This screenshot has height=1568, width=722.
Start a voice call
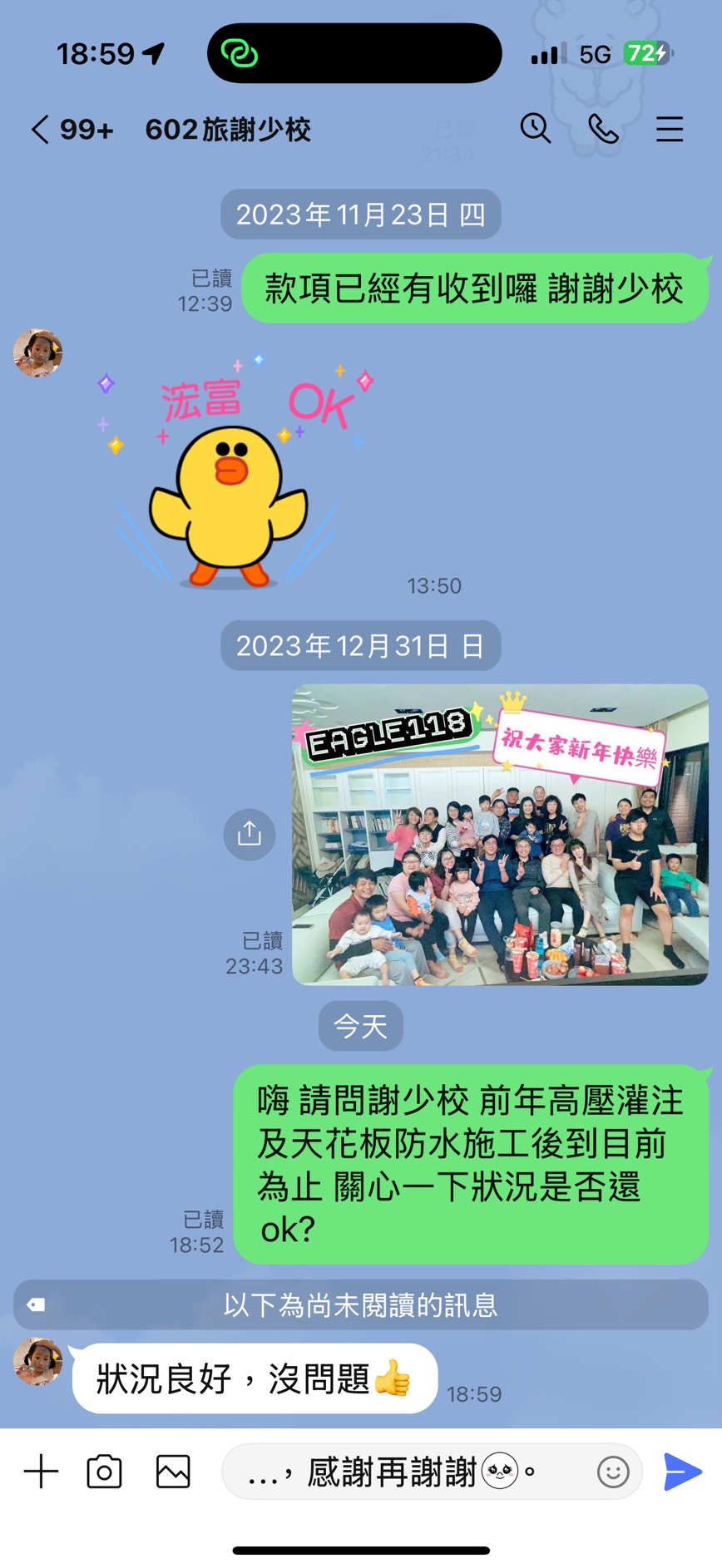[x=603, y=129]
